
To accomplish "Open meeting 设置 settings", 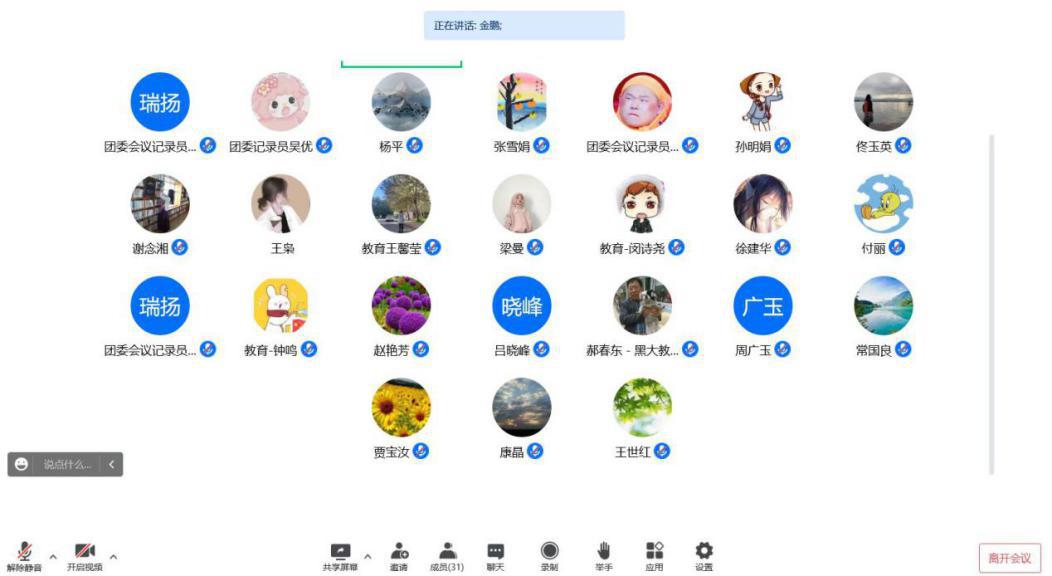I will pyautogui.click(x=704, y=554).
